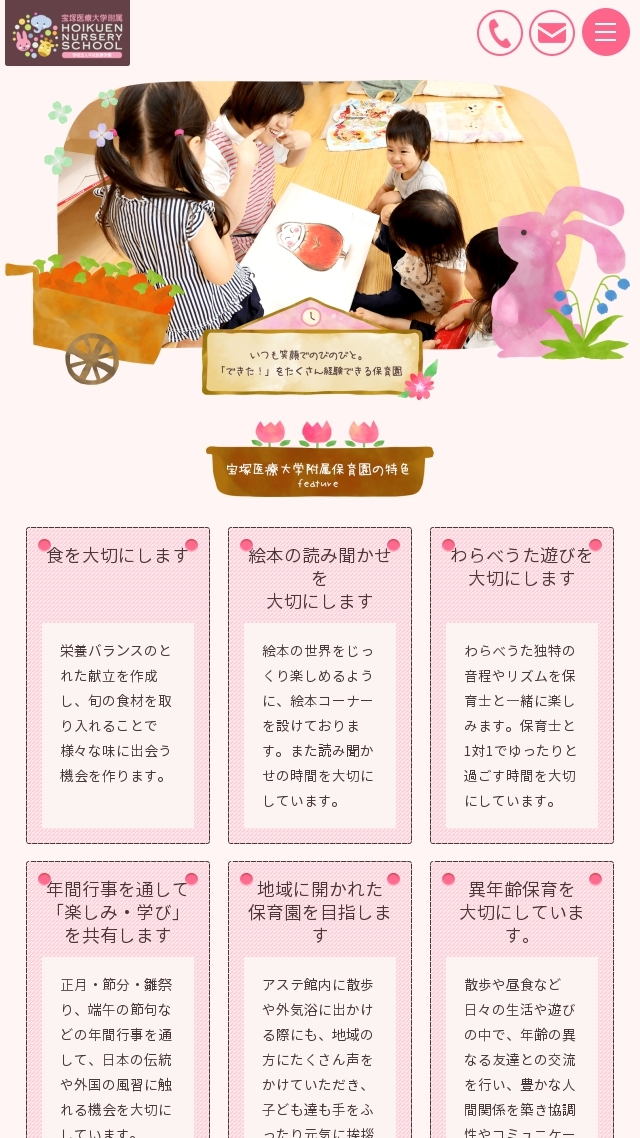Tap the phone call icon

[499, 33]
